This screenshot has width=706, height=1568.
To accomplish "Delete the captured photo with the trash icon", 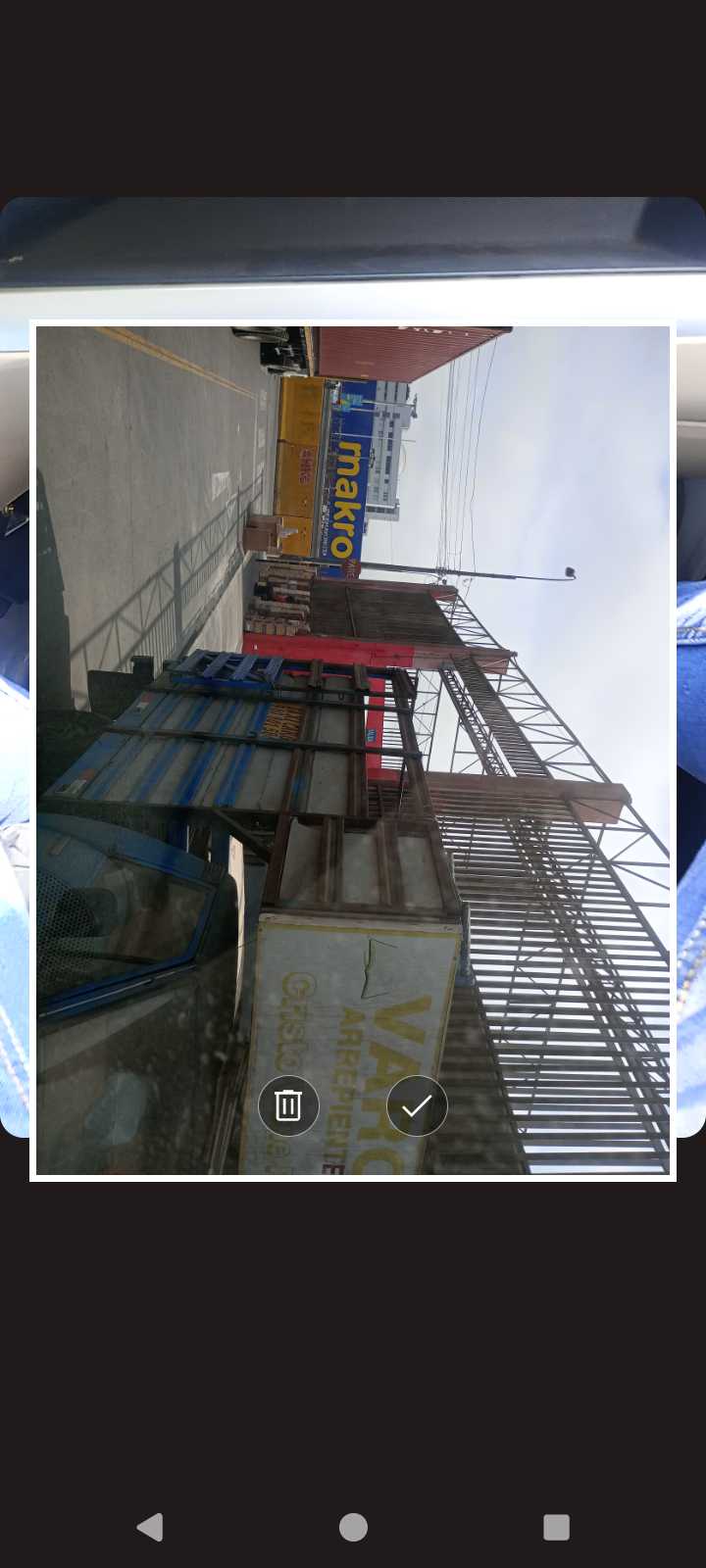I will coord(288,1105).
